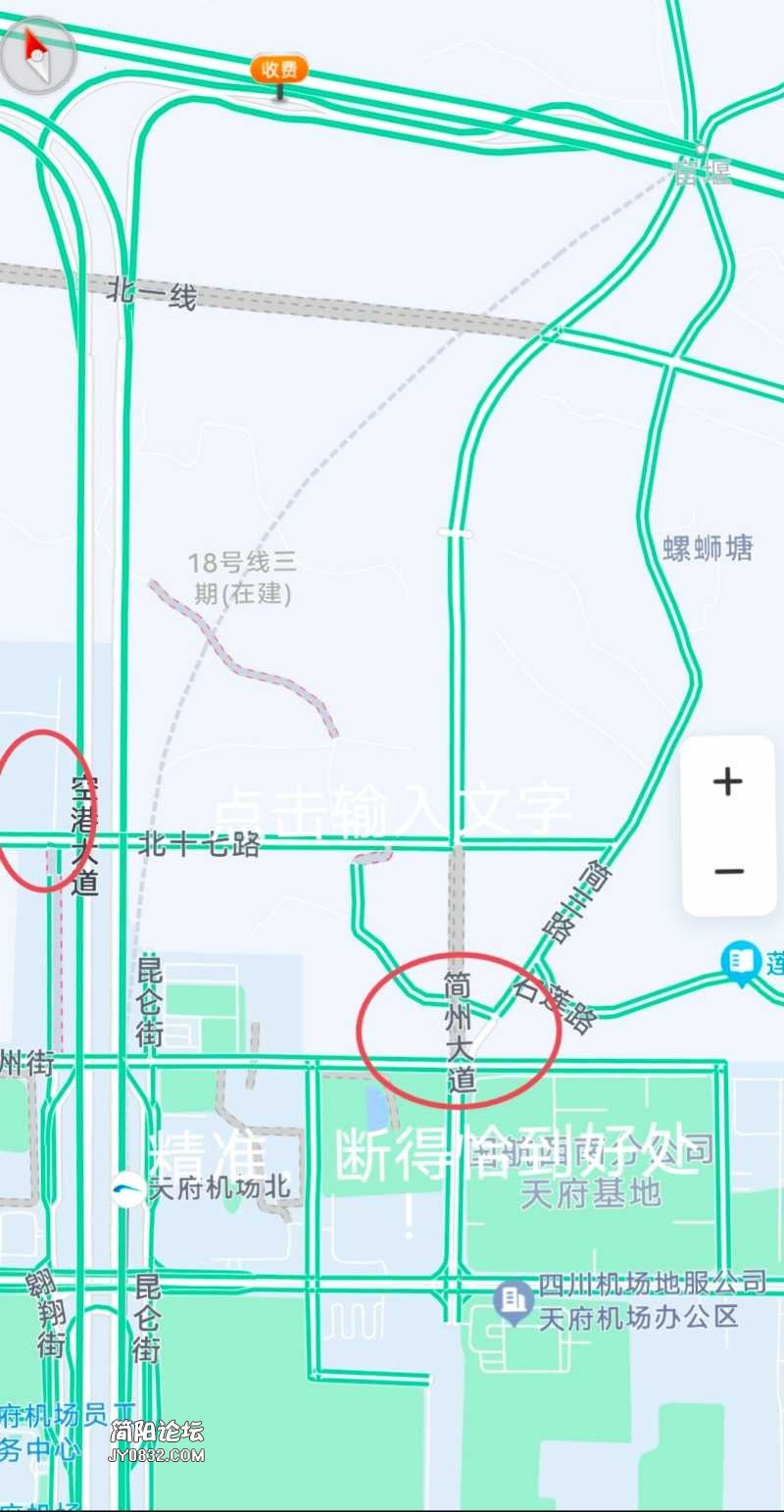The image size is (784, 1512).
Task: Select the 天府机场北 metro station marker
Action: 127,1188
